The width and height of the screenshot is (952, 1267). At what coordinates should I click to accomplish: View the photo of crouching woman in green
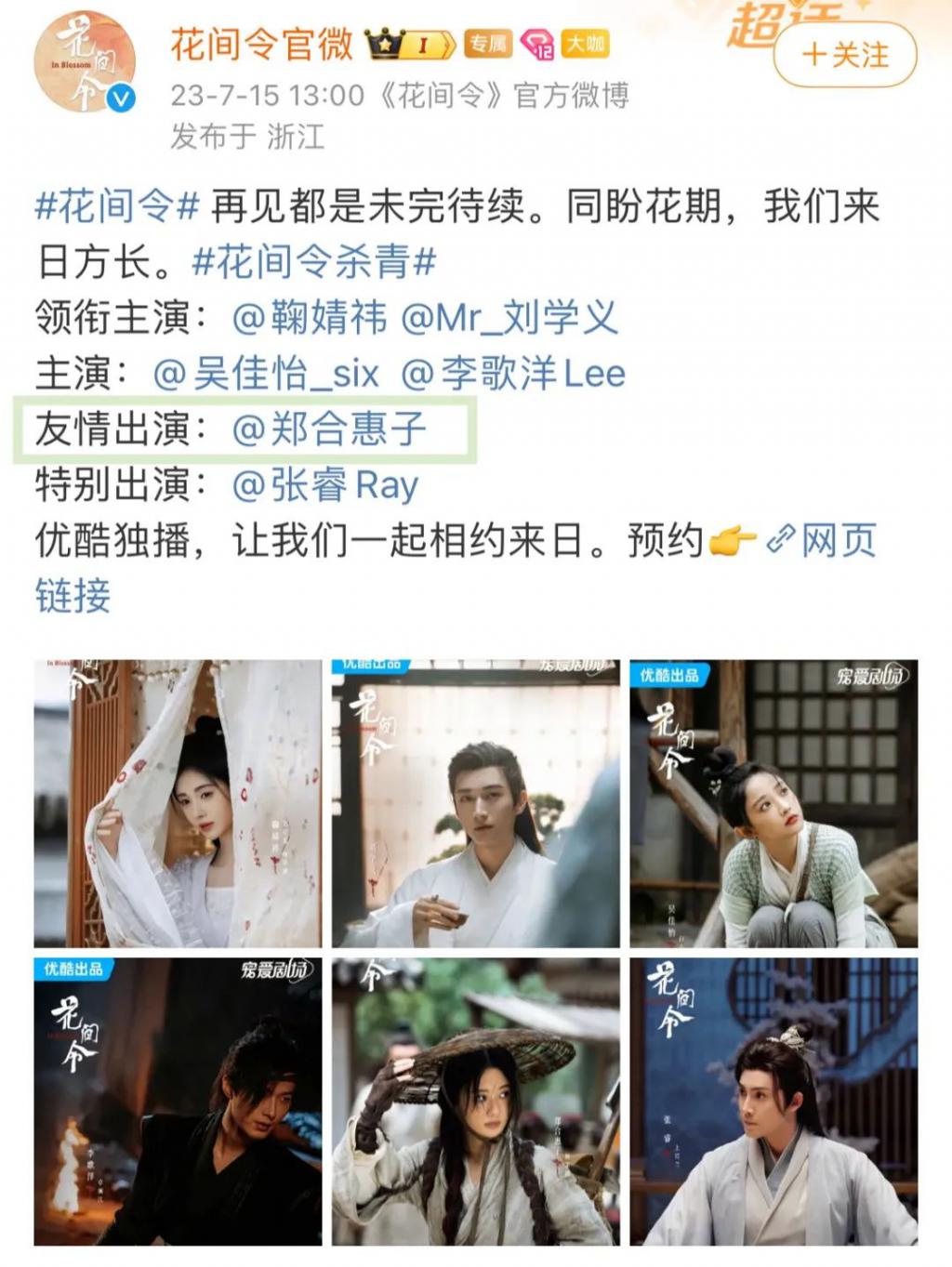[773, 803]
